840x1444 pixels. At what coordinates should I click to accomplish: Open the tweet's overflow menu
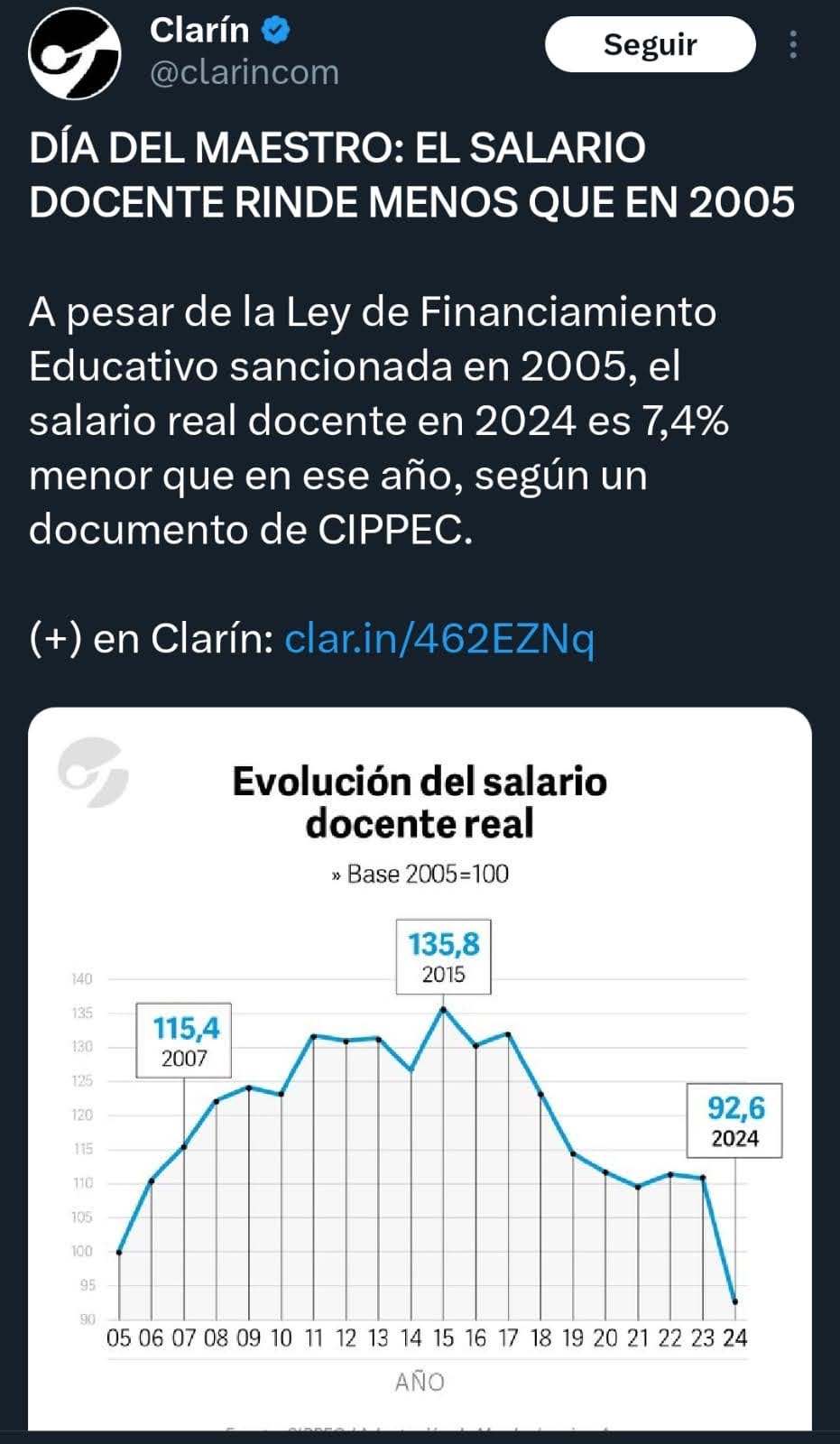pos(793,44)
